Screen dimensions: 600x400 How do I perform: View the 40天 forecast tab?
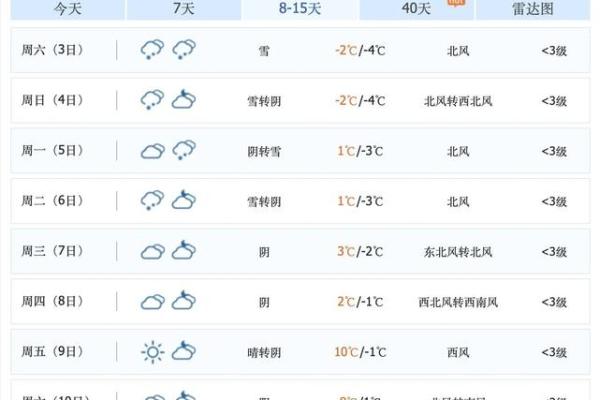click(x=416, y=9)
